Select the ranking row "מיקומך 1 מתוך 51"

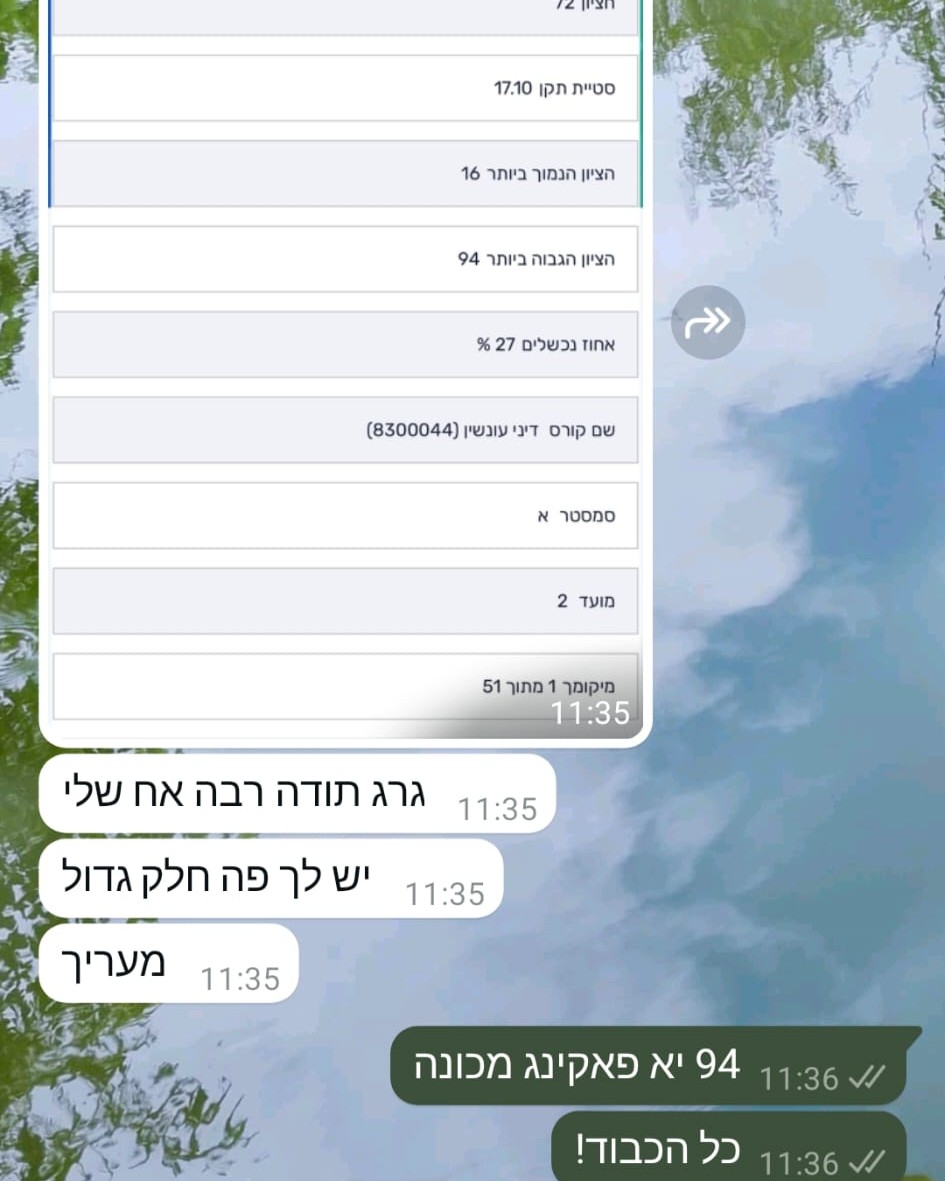pos(345,686)
